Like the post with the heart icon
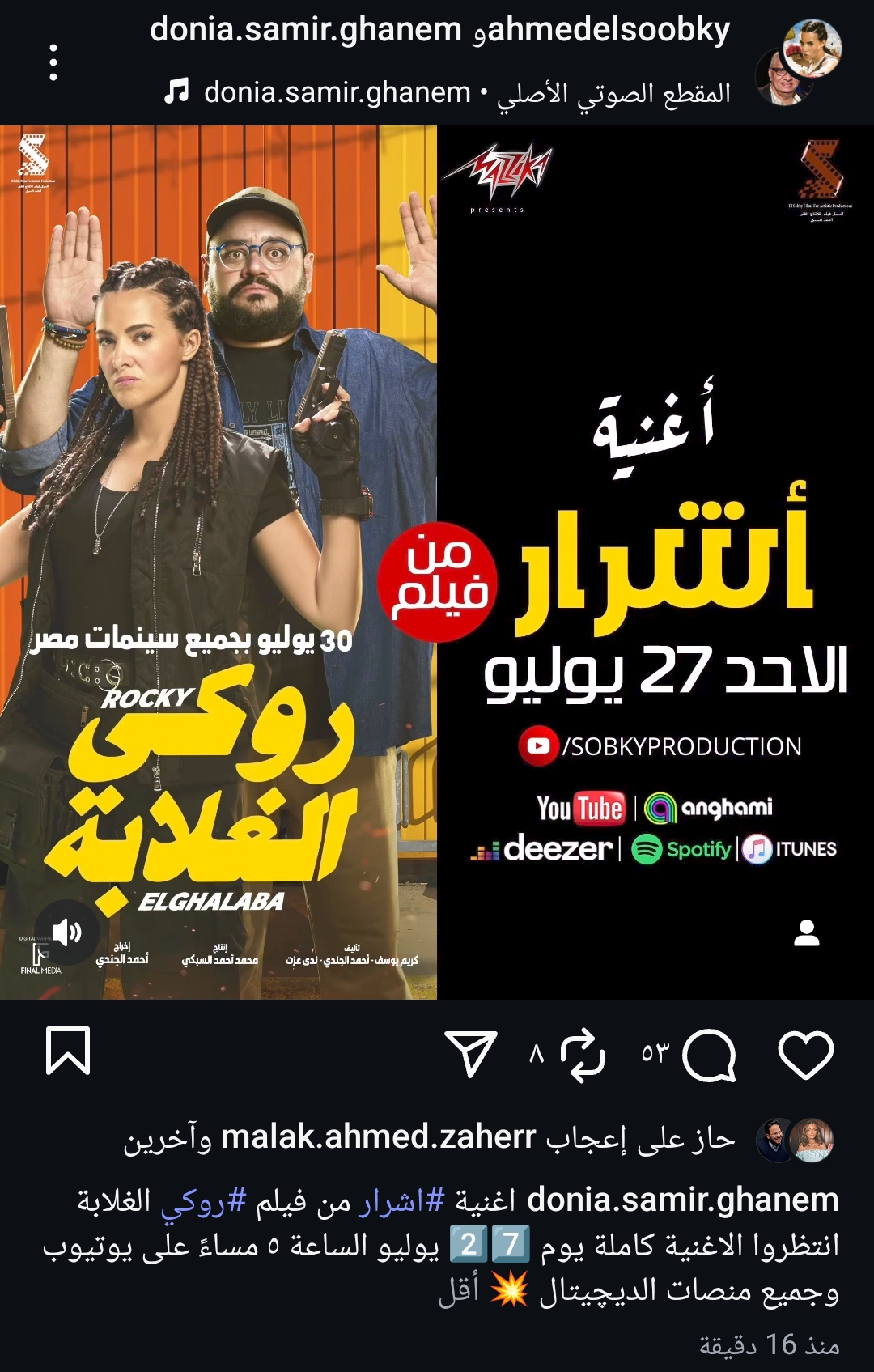The width and height of the screenshot is (874, 1372). [805, 1054]
